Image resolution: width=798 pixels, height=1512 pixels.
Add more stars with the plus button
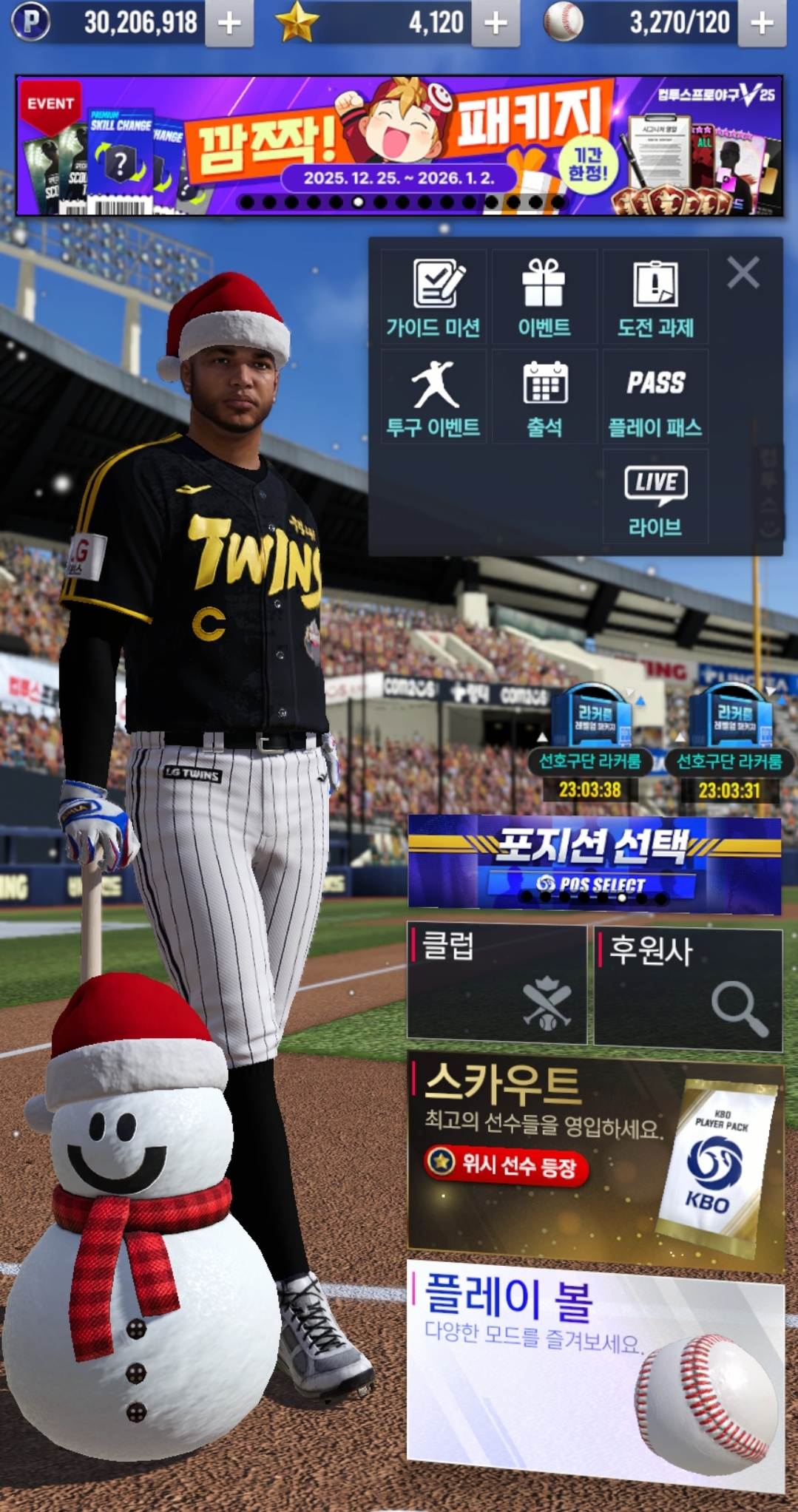[496, 23]
